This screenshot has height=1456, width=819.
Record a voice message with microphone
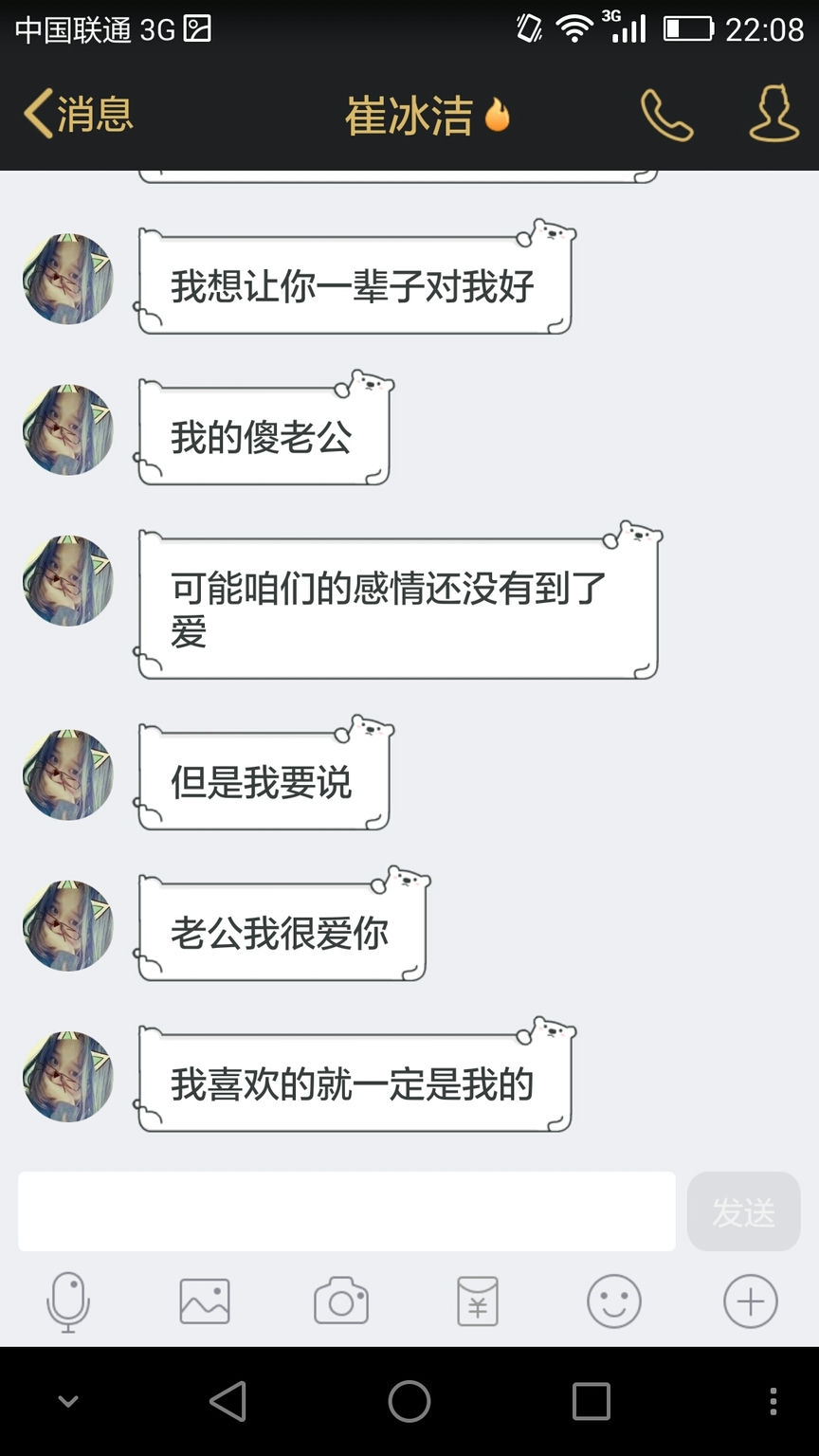[x=68, y=1301]
